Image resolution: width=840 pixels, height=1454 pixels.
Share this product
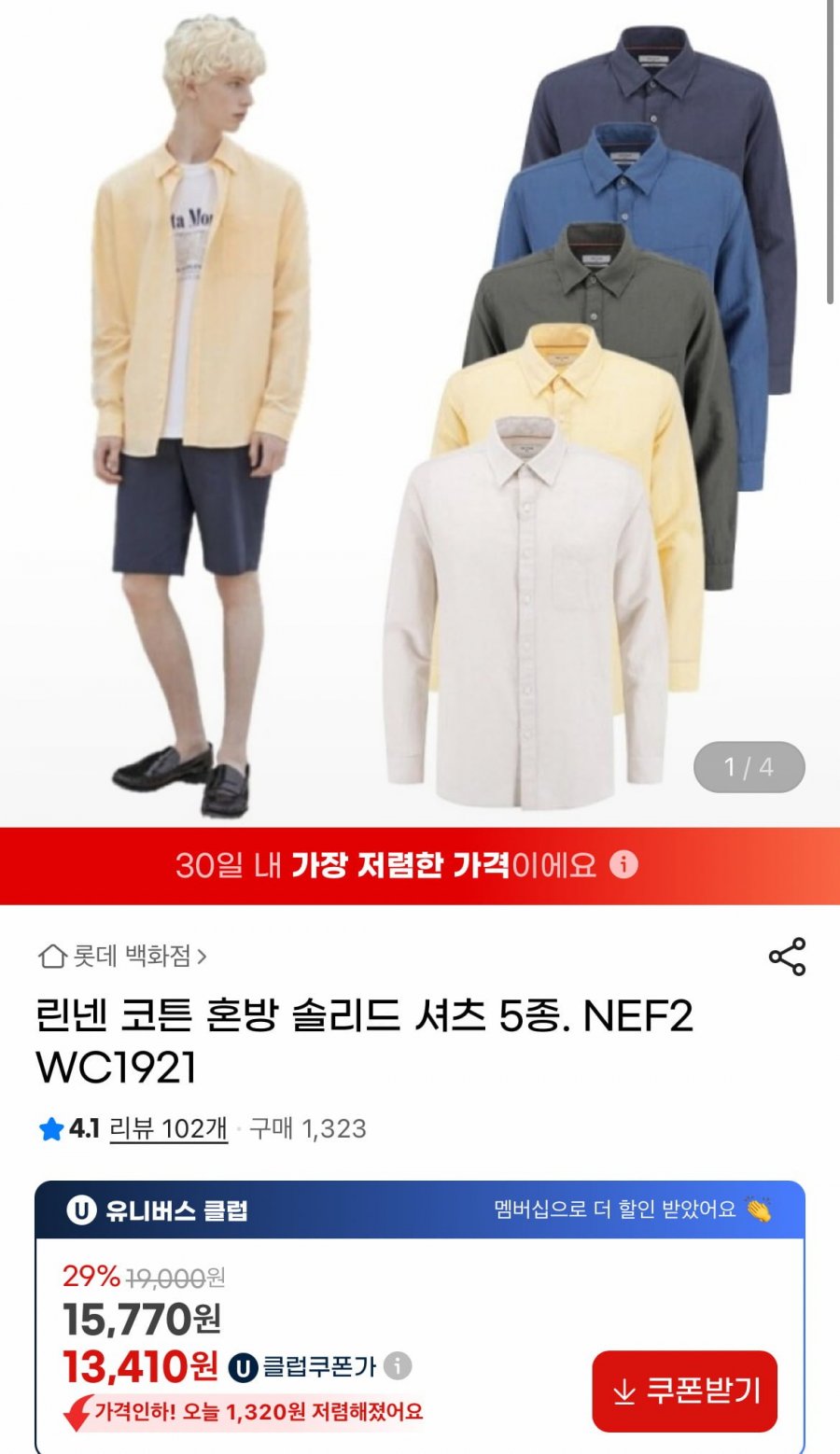(787, 957)
